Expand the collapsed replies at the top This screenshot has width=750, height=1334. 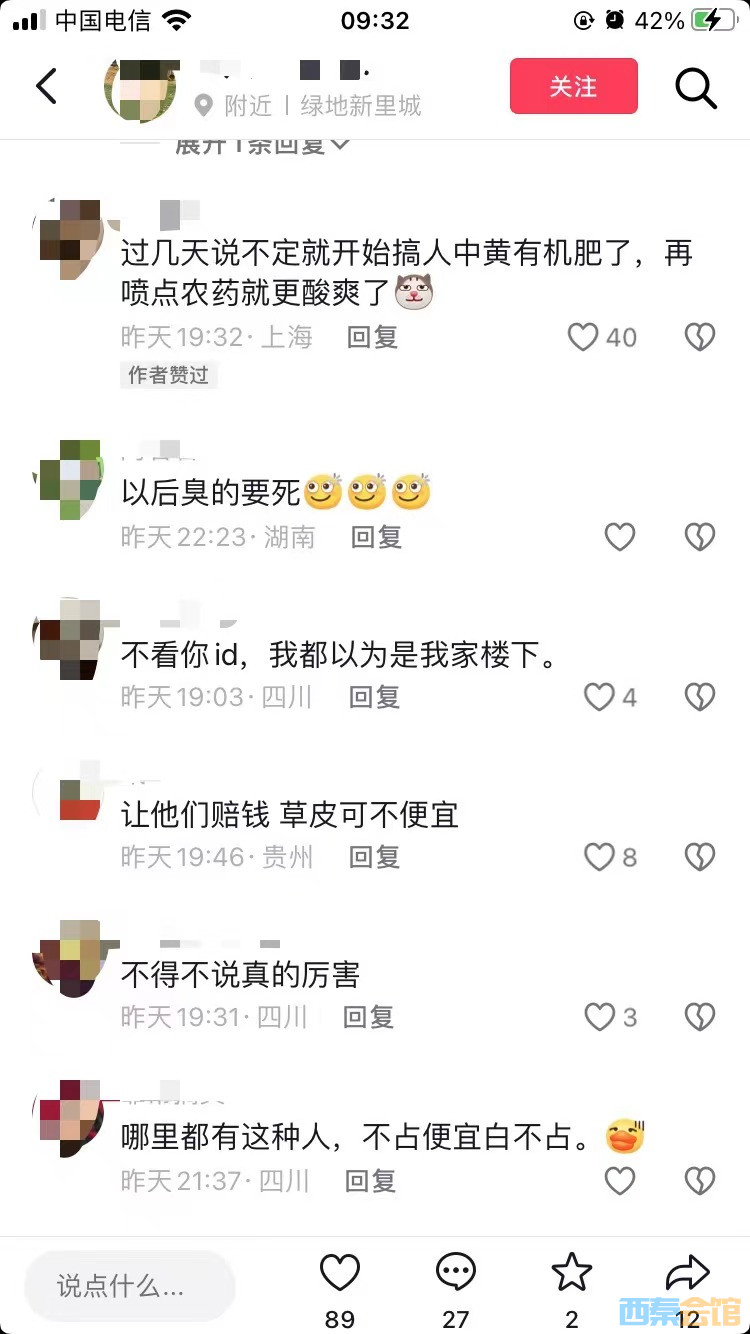262,145
